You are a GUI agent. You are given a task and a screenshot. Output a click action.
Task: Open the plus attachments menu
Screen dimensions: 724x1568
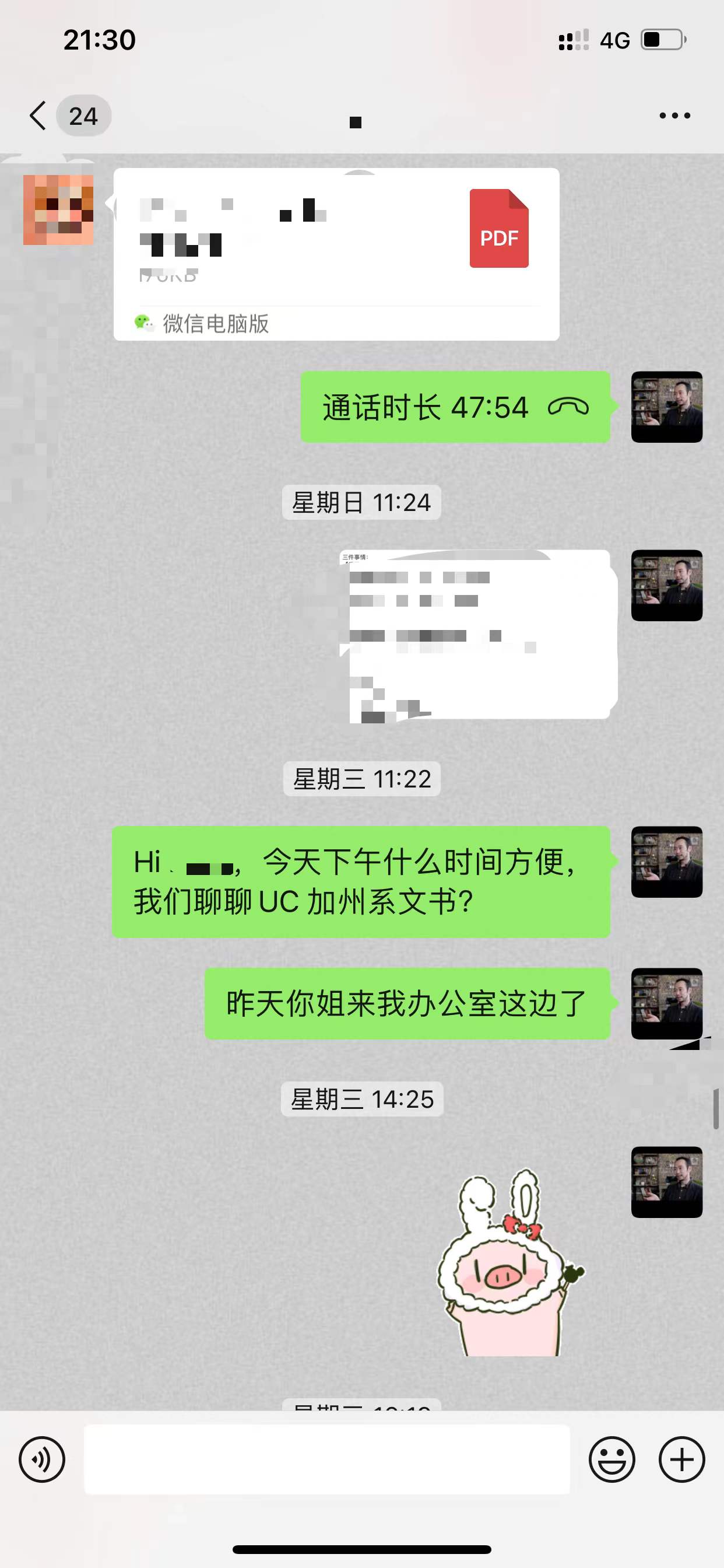coord(681,1459)
